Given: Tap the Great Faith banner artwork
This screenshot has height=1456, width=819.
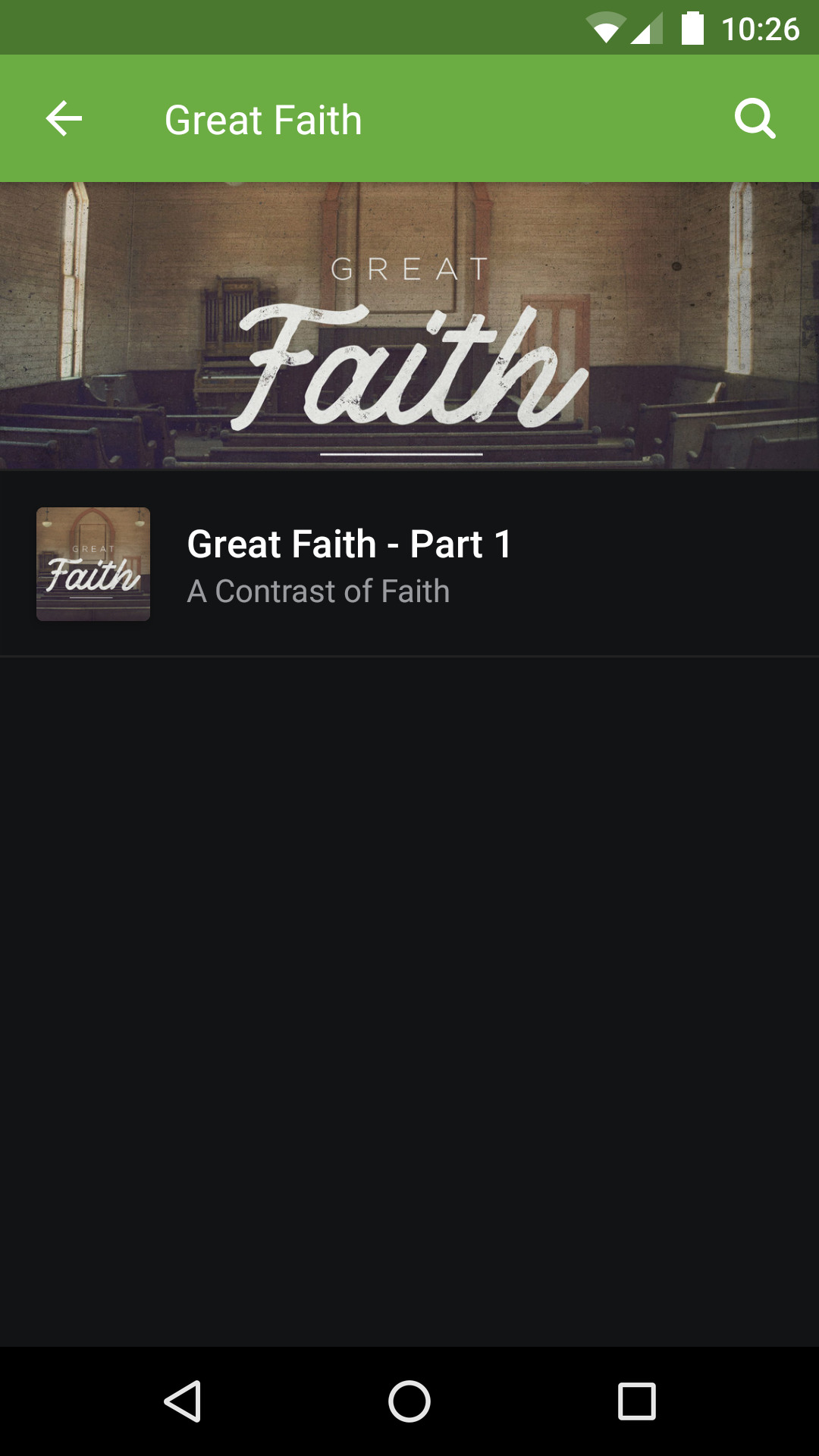Looking at the screenshot, I should point(409,326).
